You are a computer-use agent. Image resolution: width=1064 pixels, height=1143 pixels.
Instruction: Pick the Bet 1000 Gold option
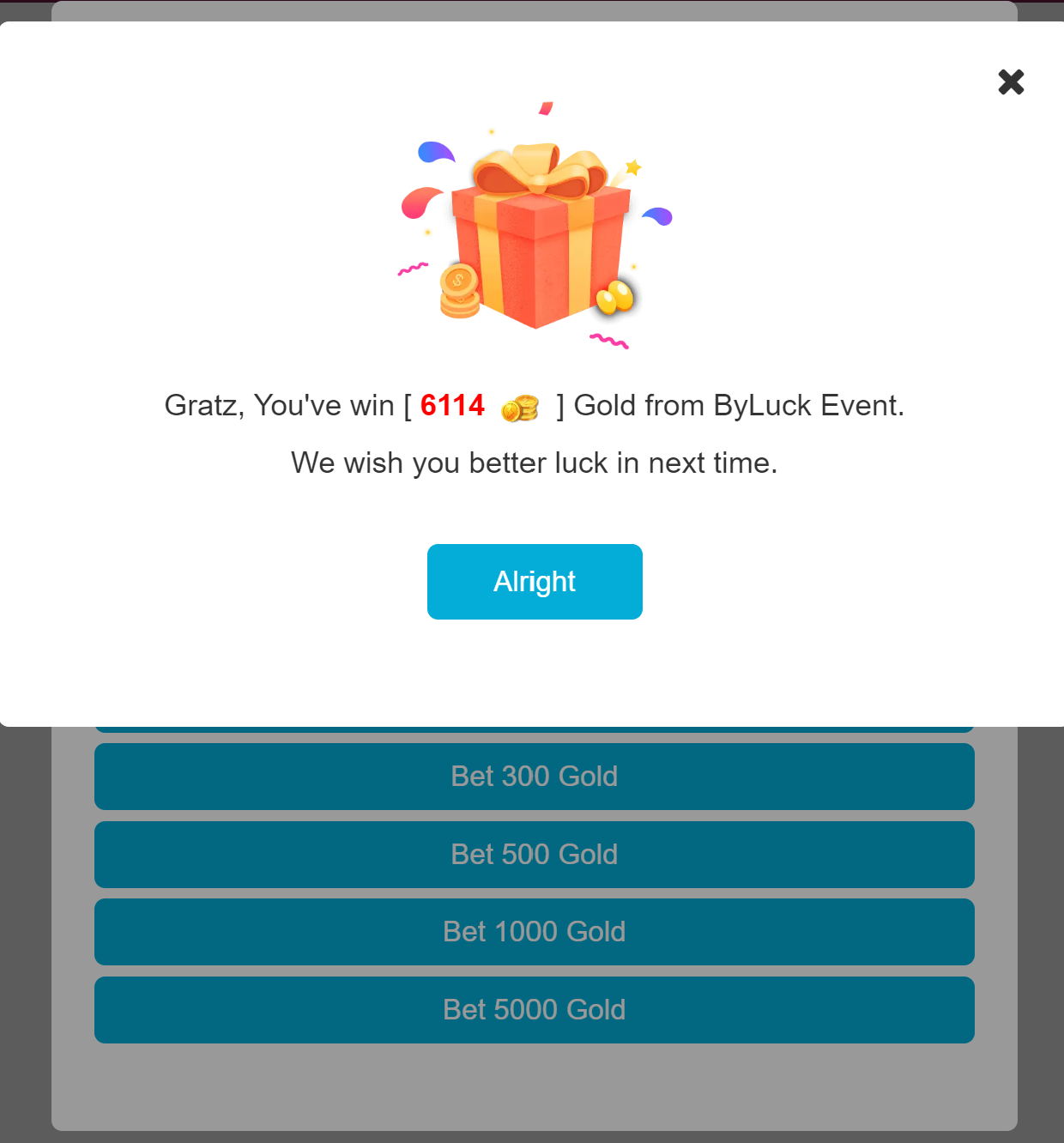pyautogui.click(x=534, y=932)
